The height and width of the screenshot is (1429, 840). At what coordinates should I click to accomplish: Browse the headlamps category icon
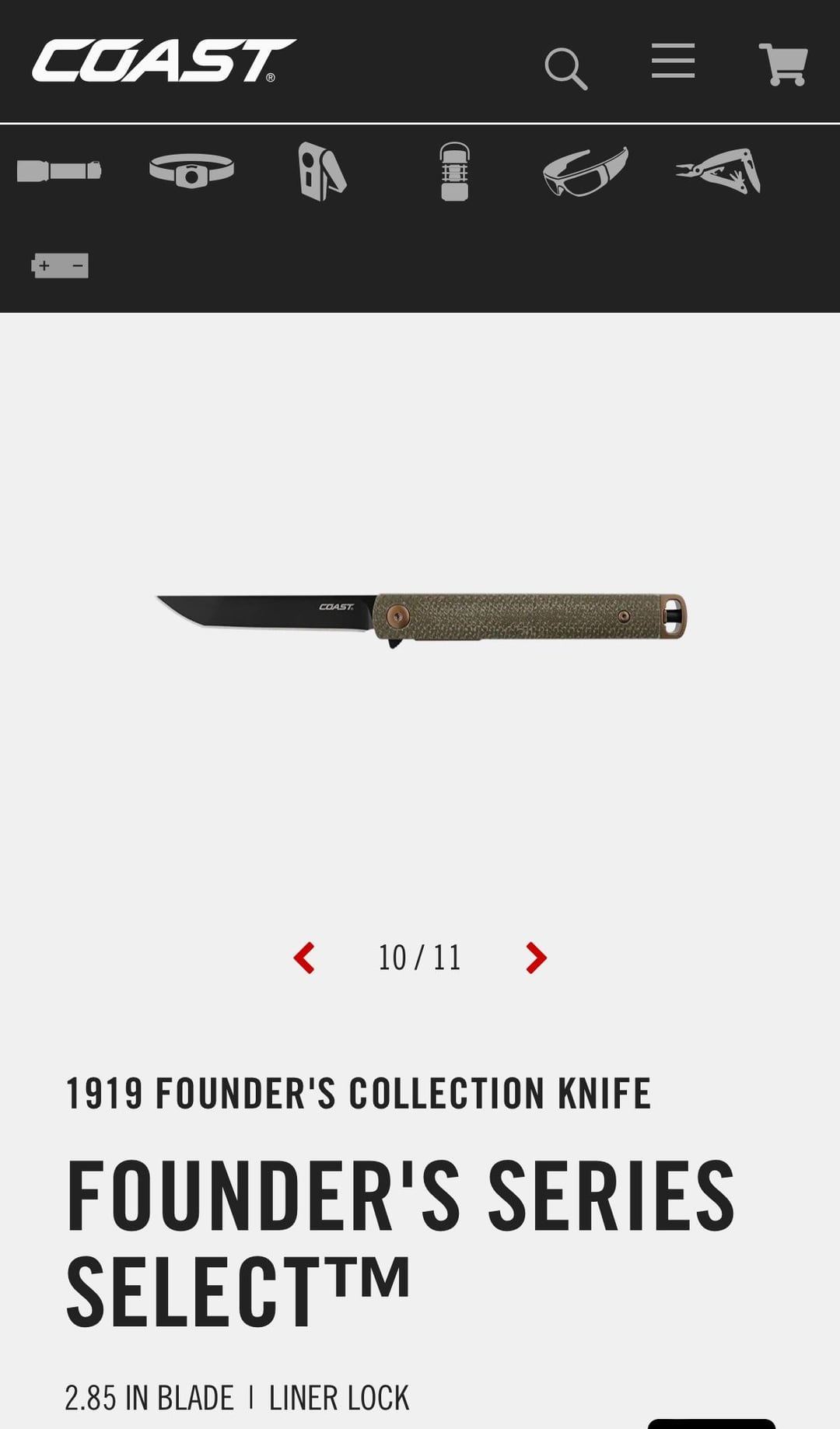pyautogui.click(x=191, y=170)
